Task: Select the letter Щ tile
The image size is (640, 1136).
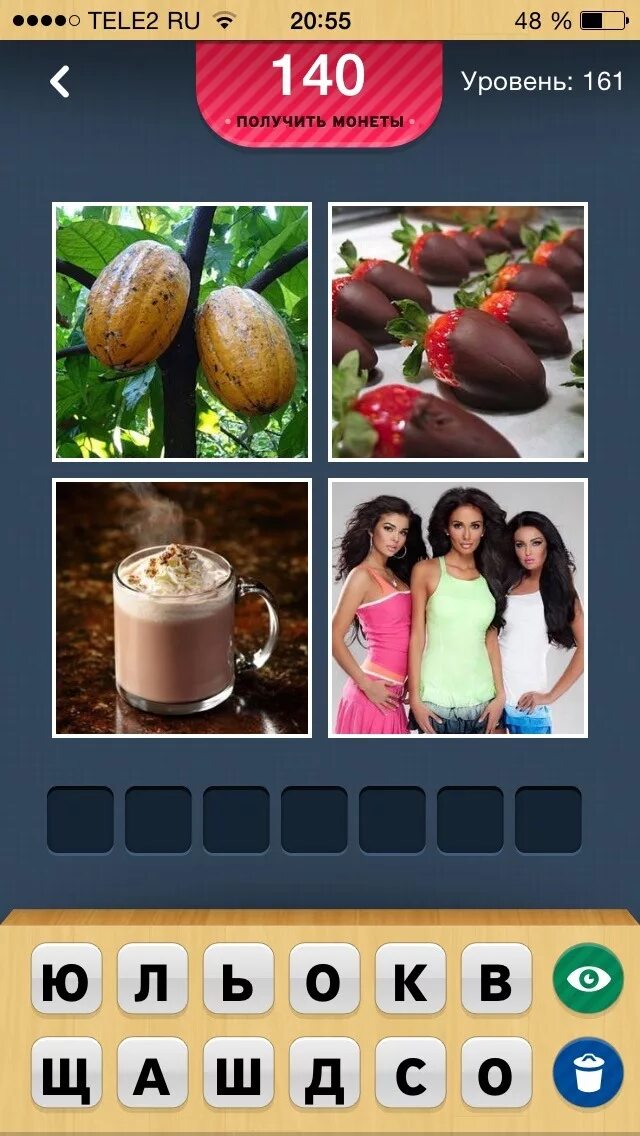Action: coord(66,1074)
